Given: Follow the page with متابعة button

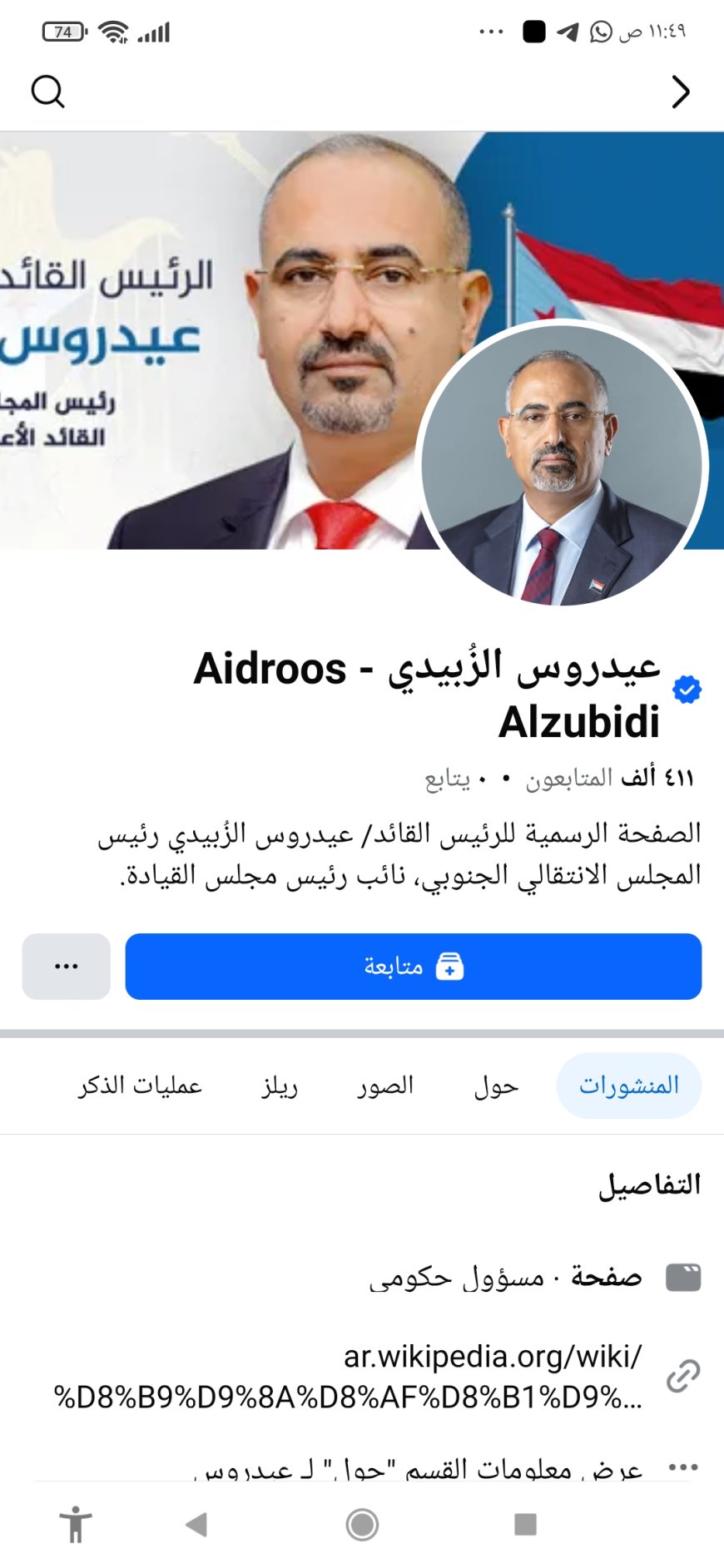Looking at the screenshot, I should tap(413, 966).
